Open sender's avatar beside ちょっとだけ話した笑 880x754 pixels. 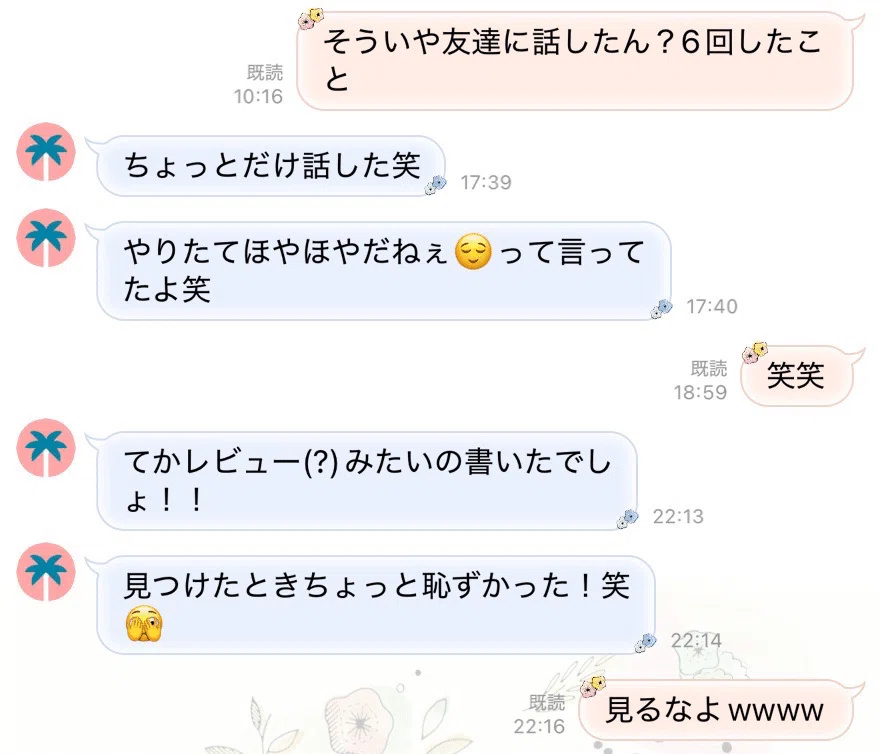click(46, 152)
